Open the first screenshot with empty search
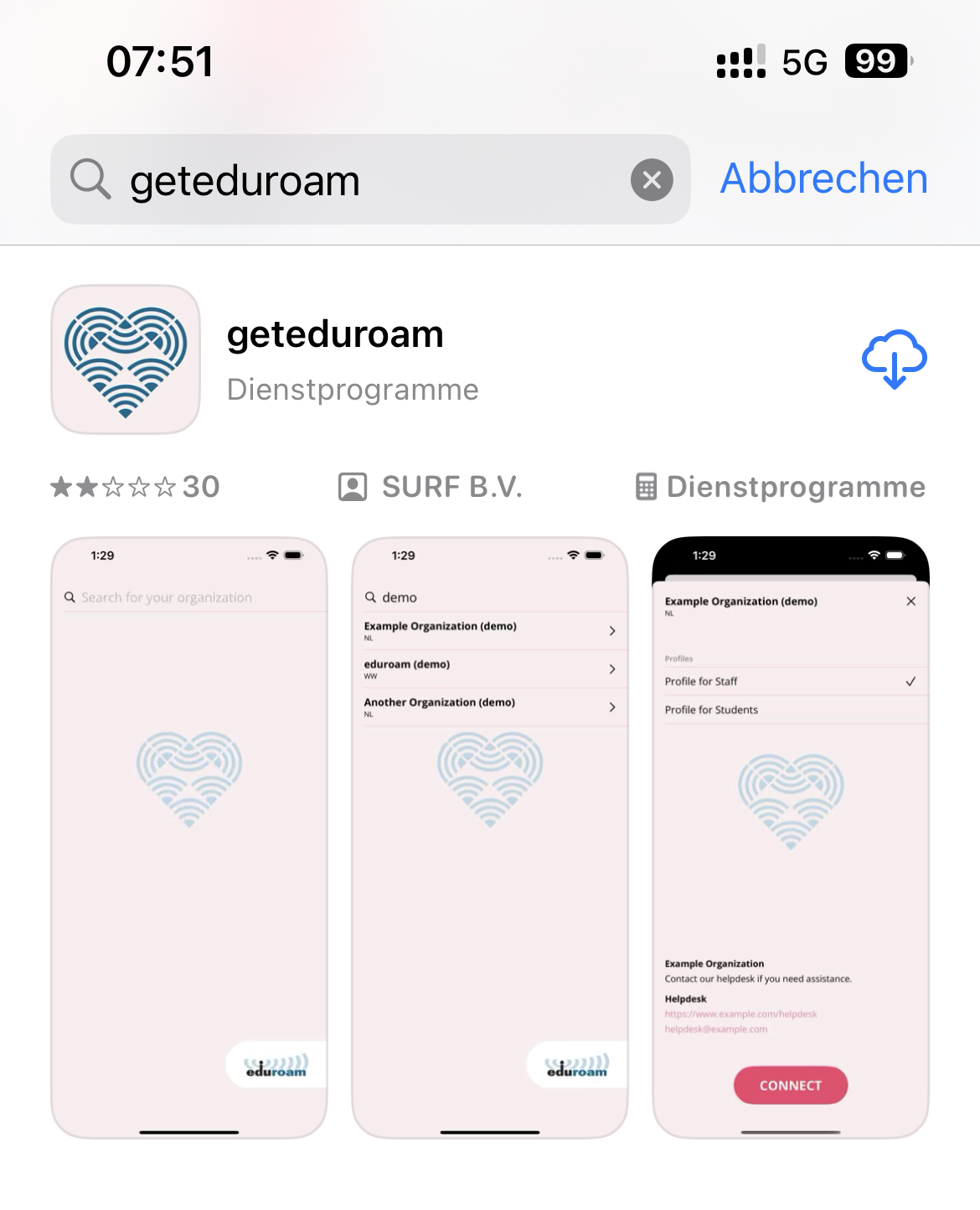 tap(189, 838)
